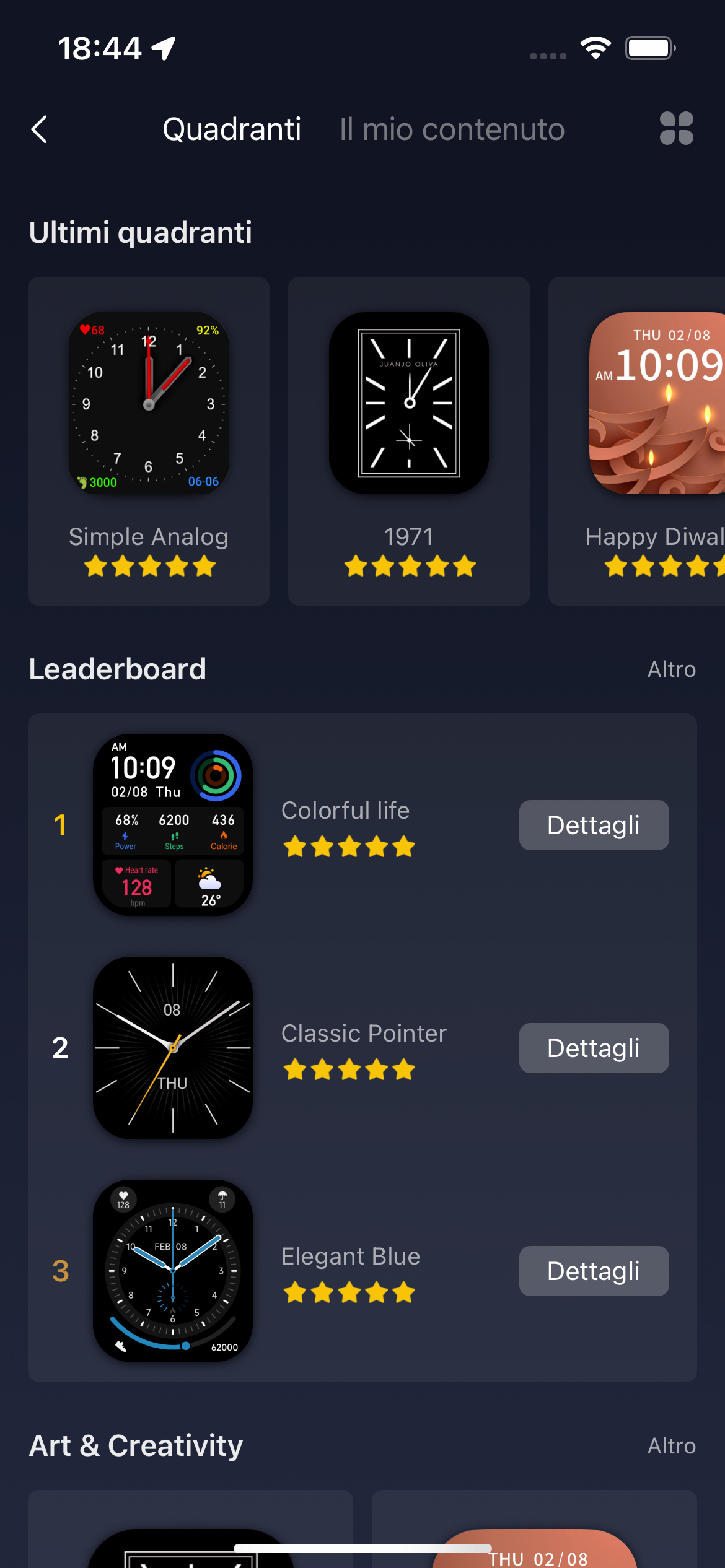View Dettagli for Colorful life

click(594, 825)
